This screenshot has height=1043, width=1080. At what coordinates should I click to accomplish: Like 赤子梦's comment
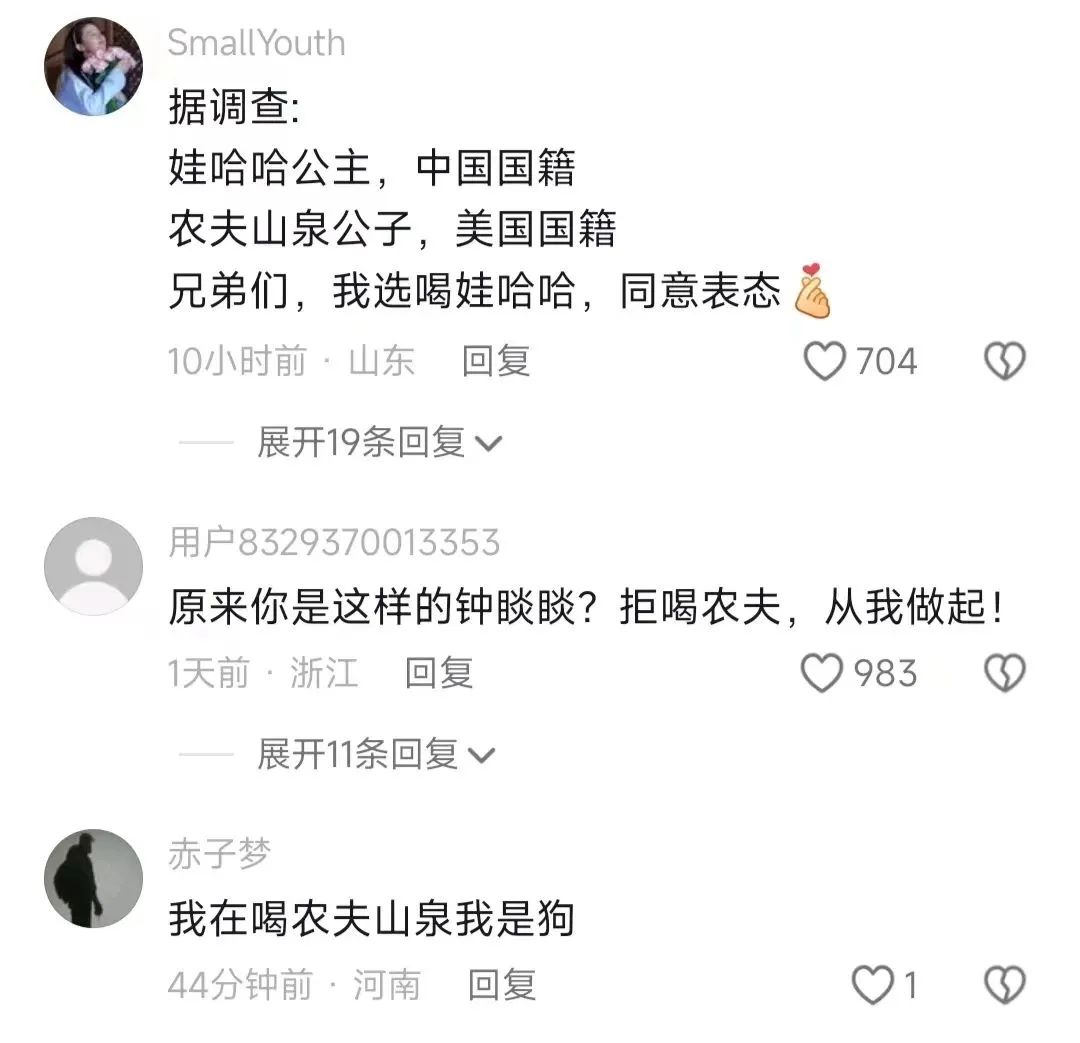(873, 985)
